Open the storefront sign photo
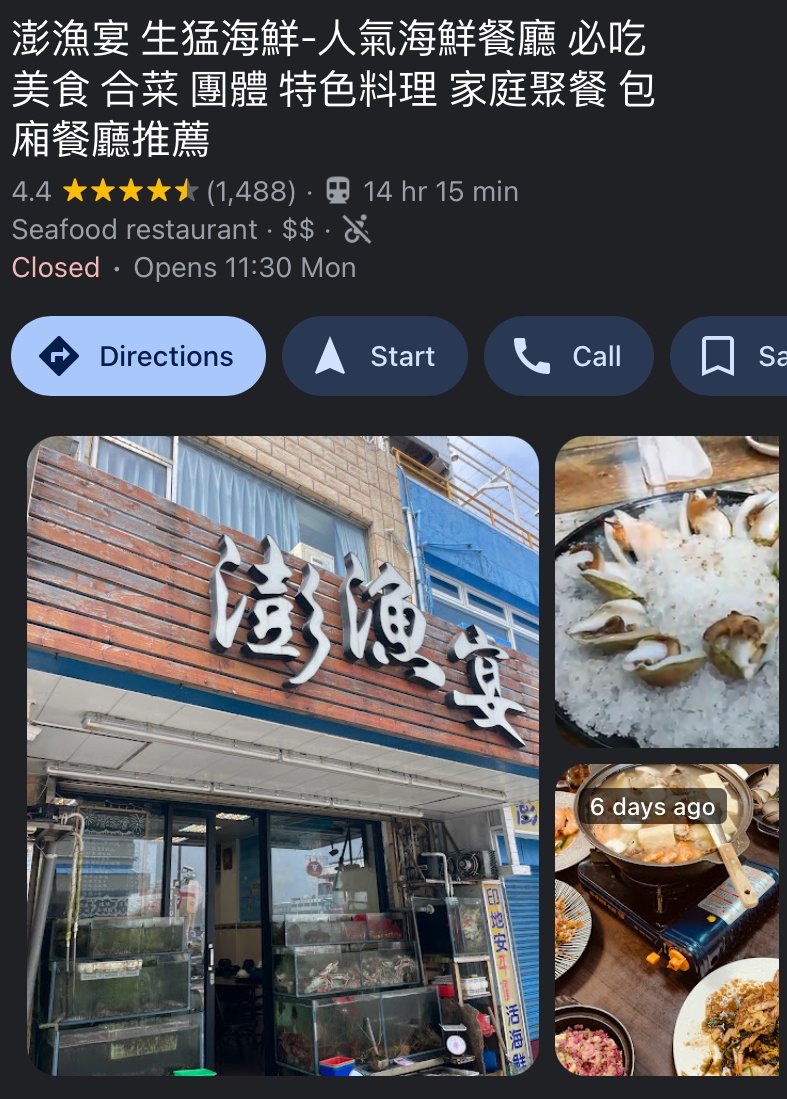 [283, 755]
